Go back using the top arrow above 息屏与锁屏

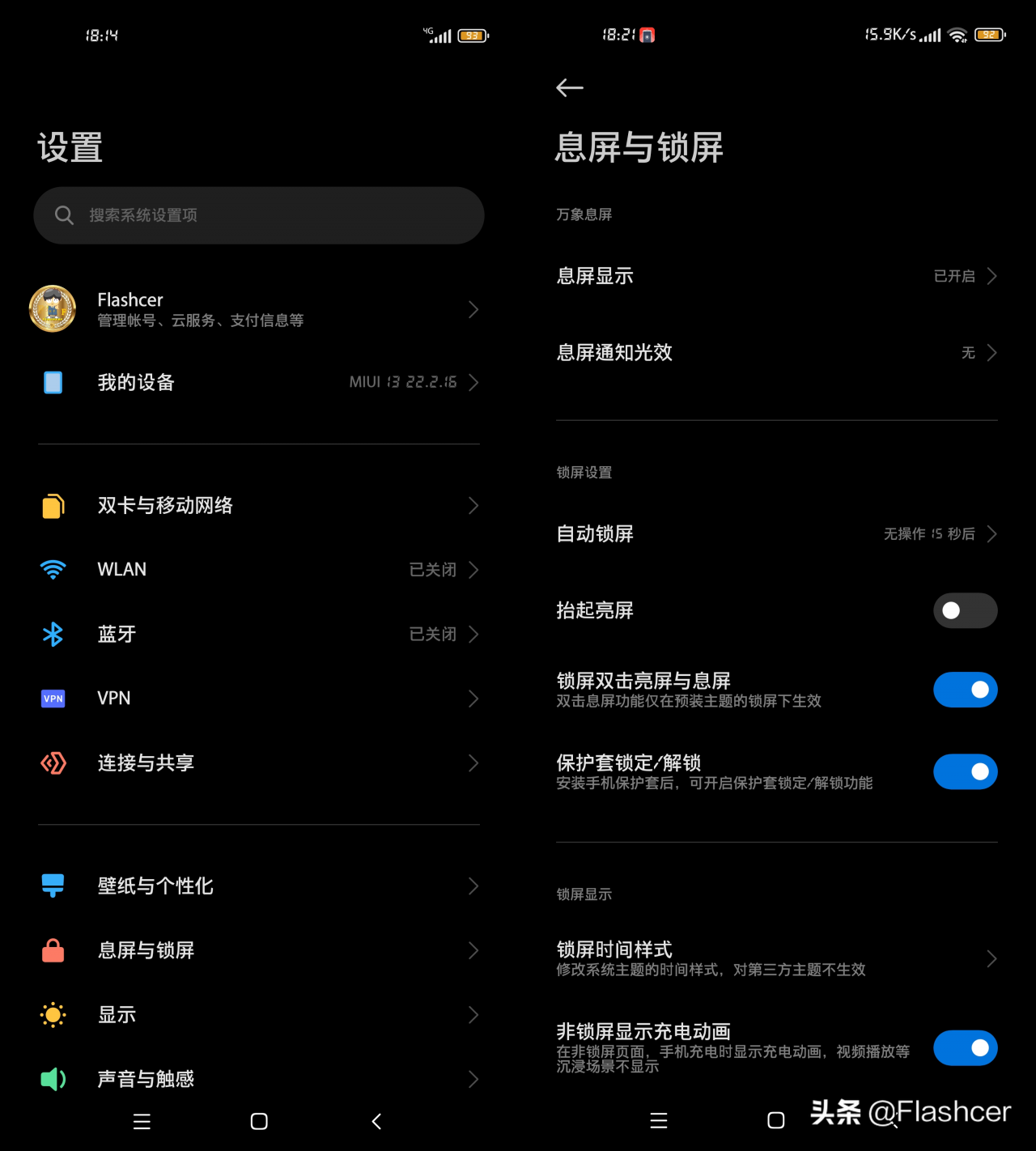(570, 87)
